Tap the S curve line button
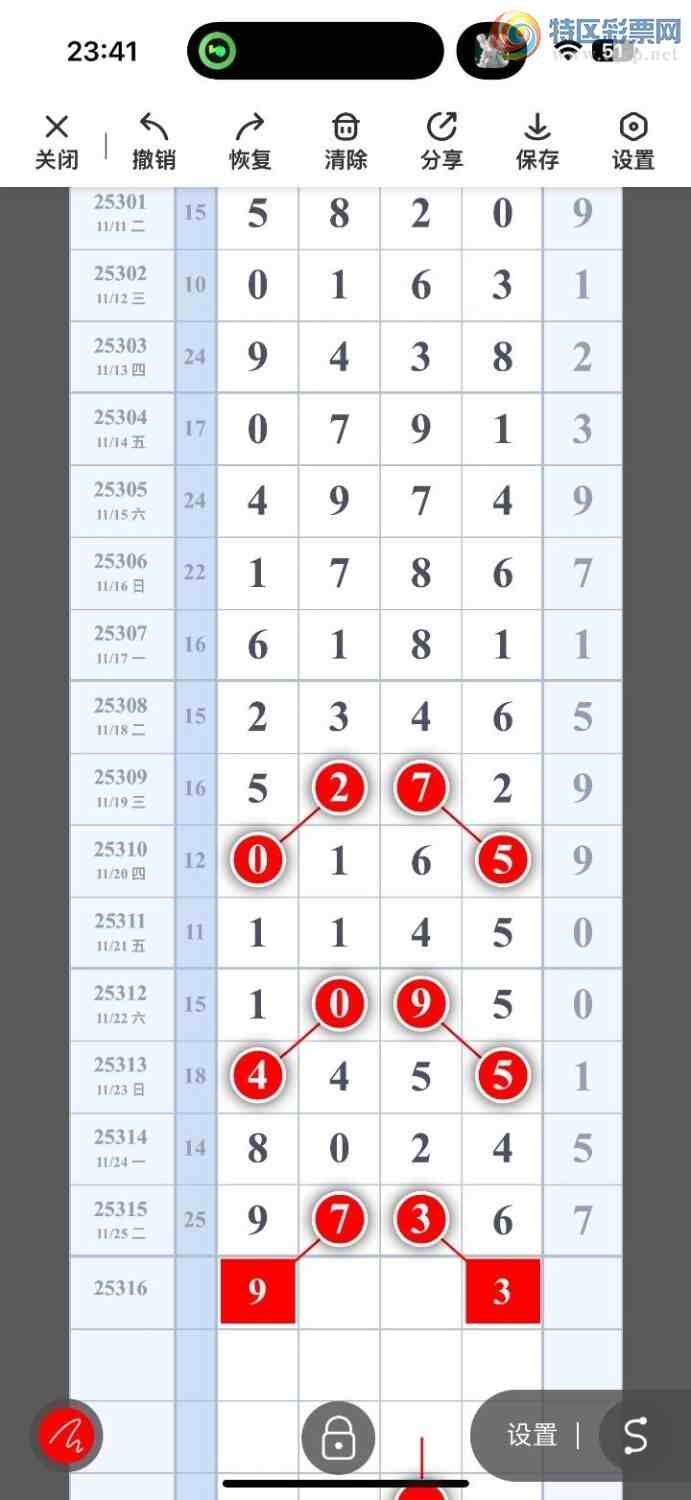691x1500 pixels. pos(636,1436)
